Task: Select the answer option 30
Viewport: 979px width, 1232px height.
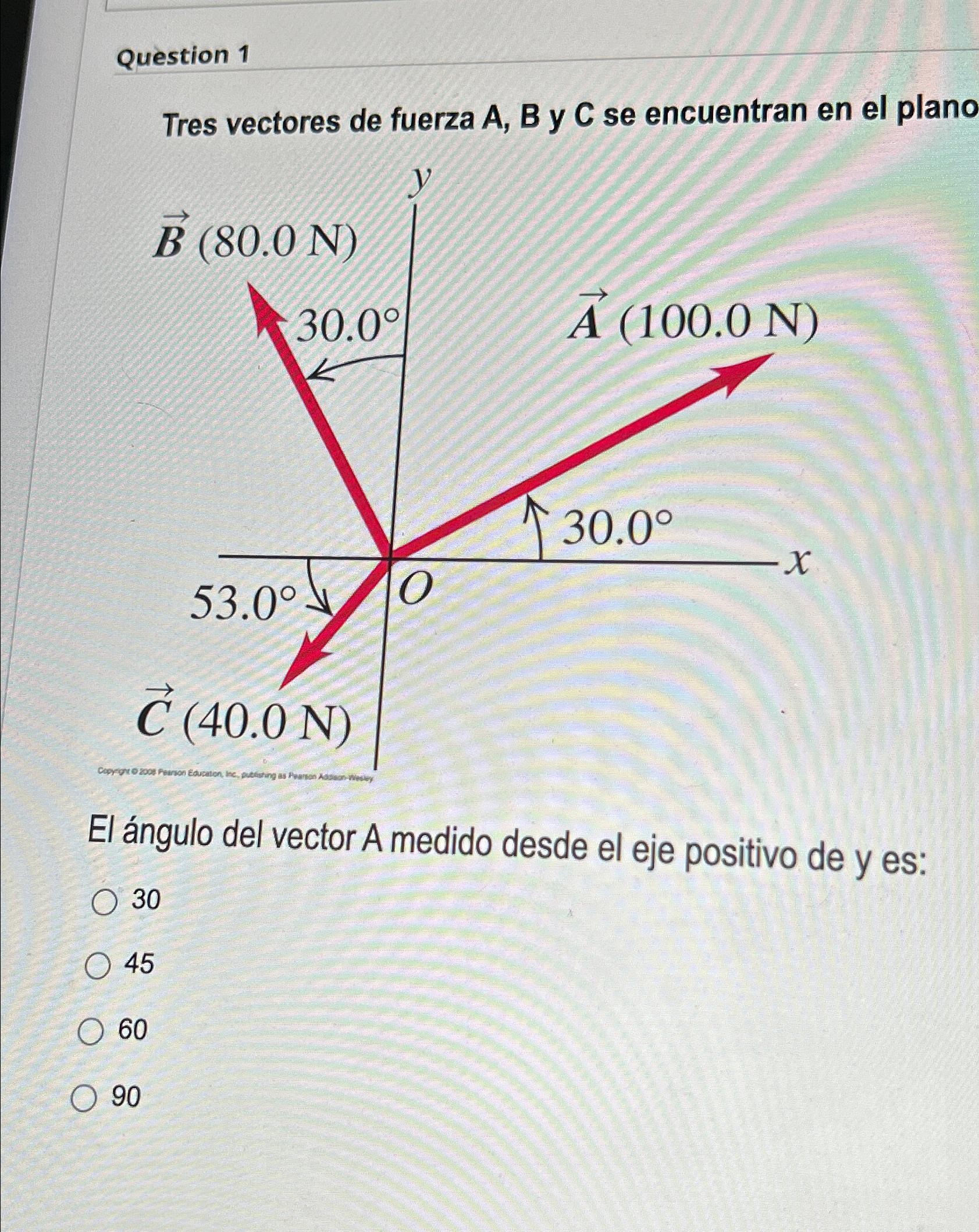Action: [105, 902]
